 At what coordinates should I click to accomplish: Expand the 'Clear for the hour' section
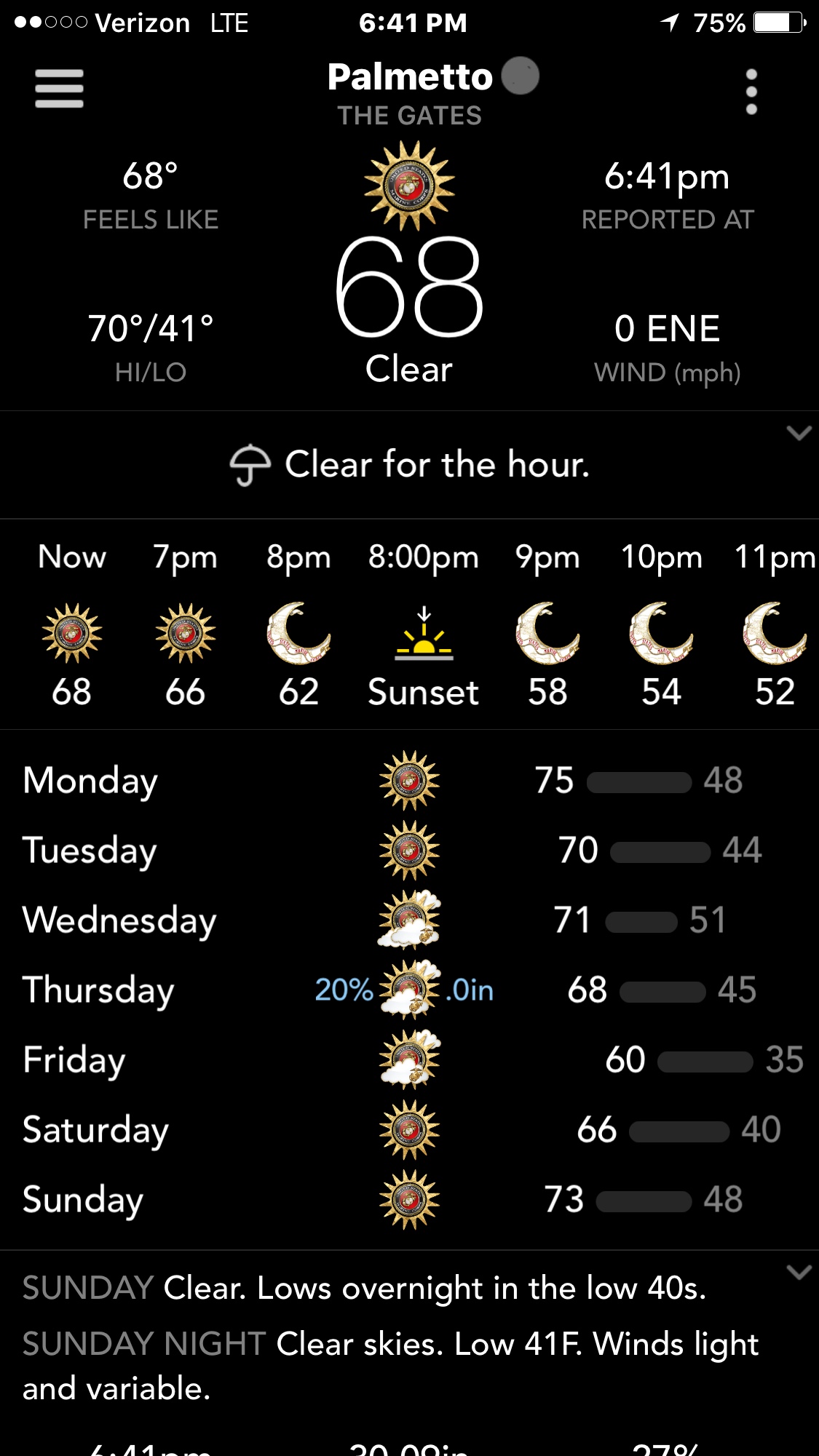pos(799,434)
